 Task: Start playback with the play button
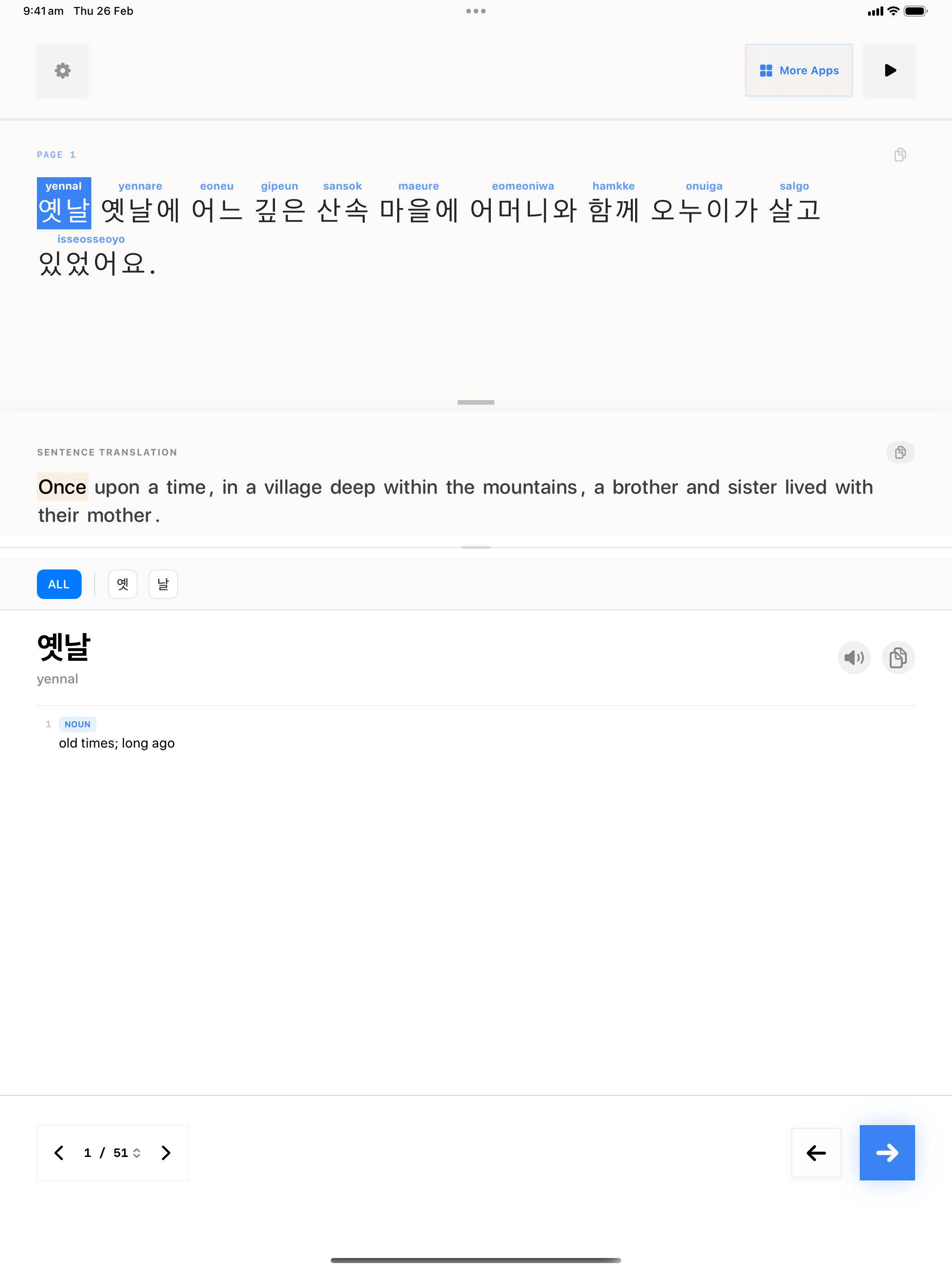coord(889,71)
